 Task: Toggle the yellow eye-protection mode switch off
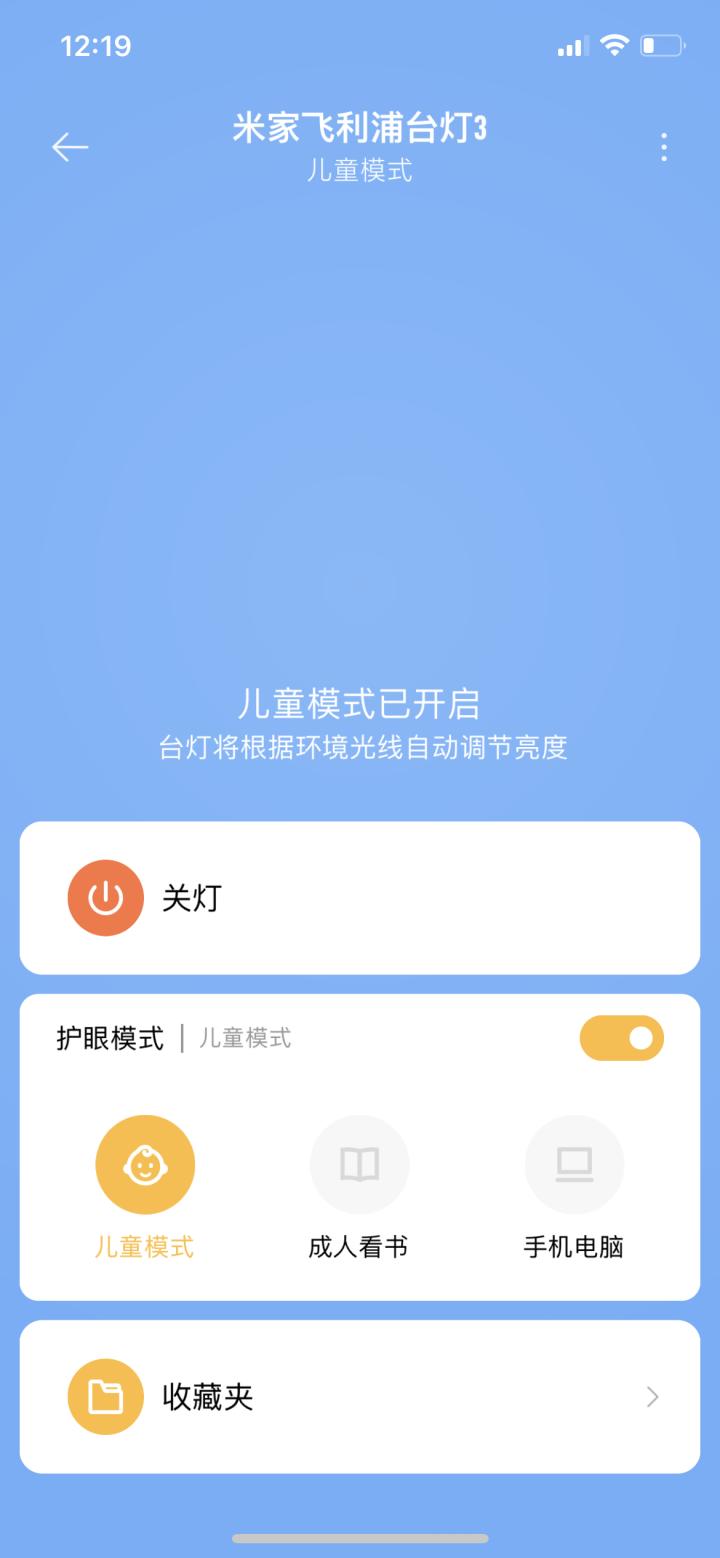click(x=622, y=1038)
